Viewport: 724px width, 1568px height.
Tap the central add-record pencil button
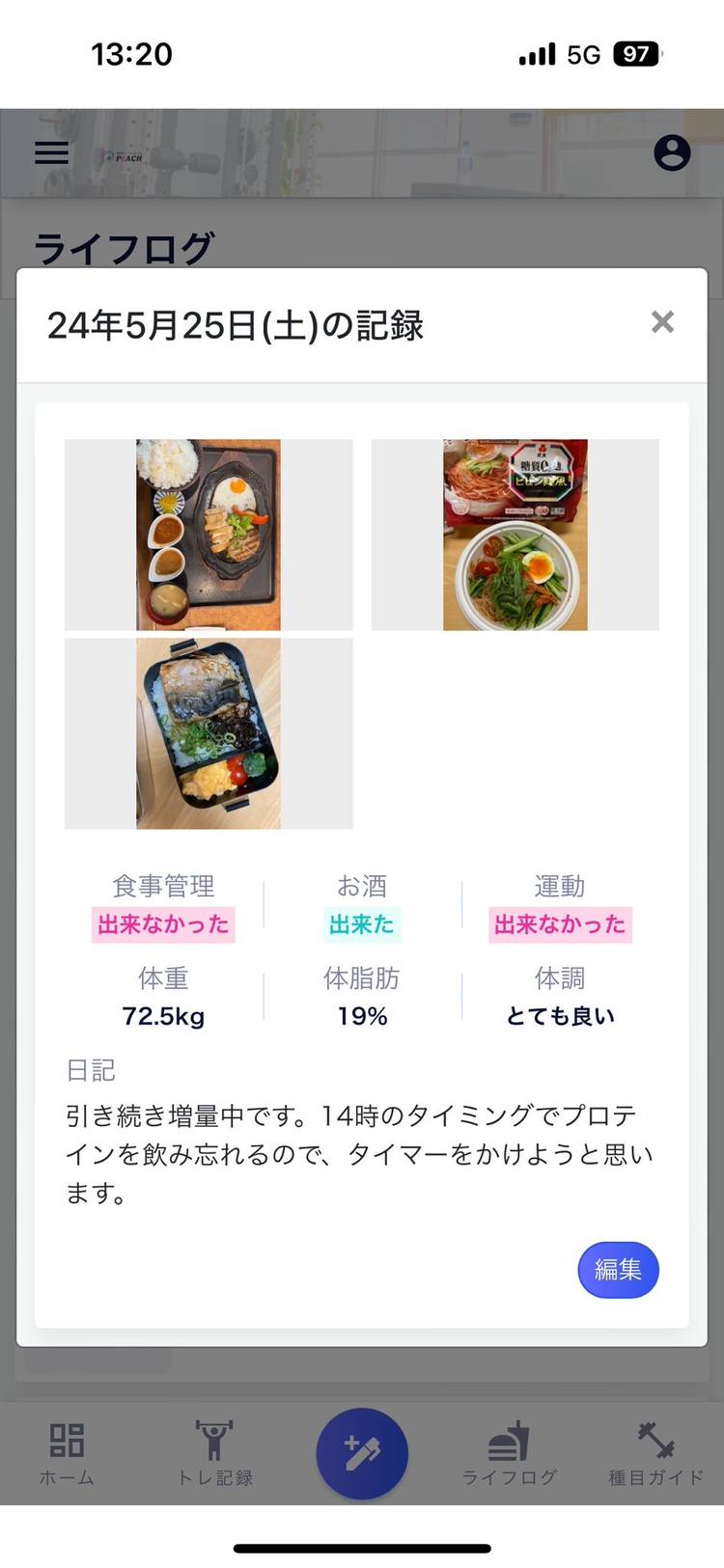pos(362,1453)
